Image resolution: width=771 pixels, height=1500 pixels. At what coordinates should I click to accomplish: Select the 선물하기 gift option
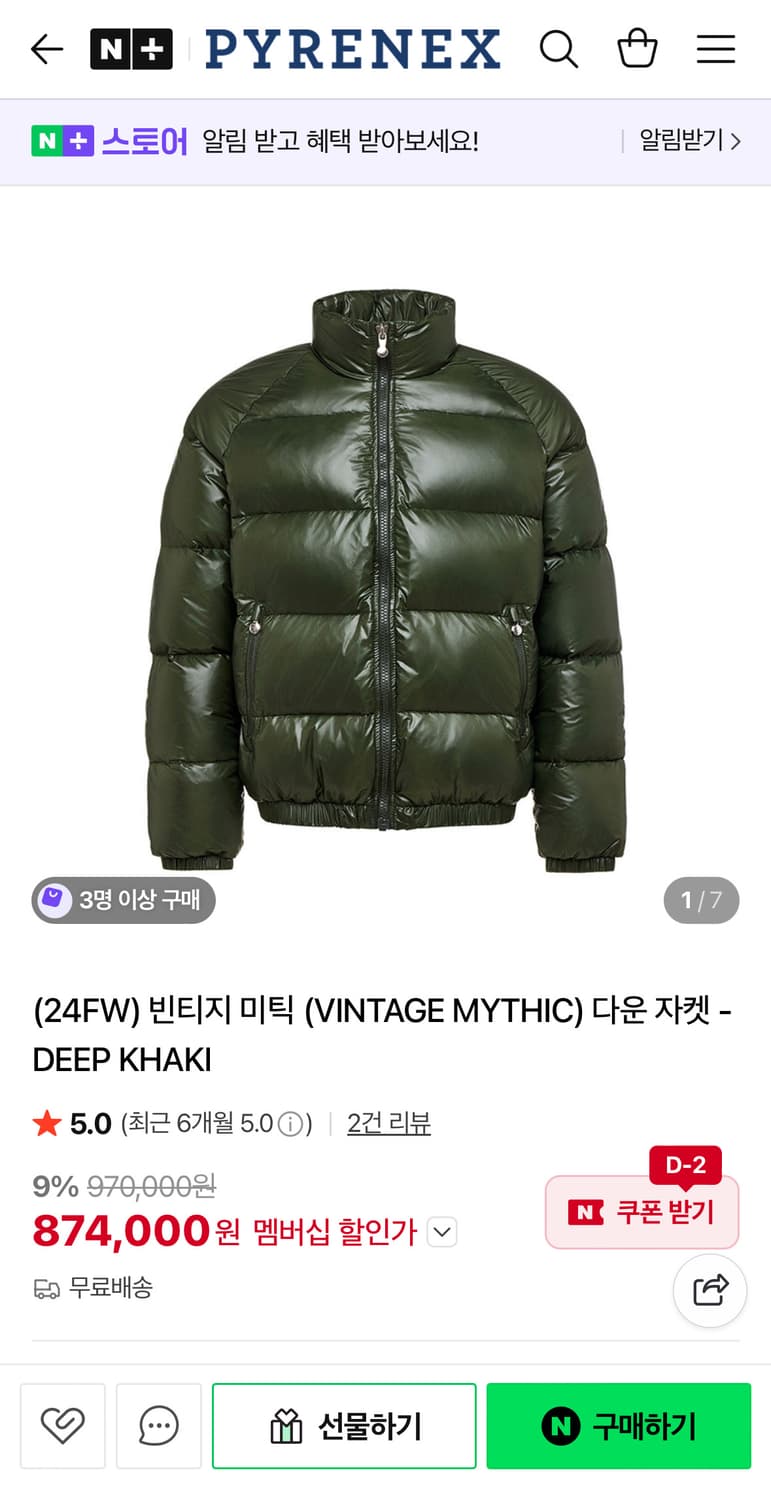(344, 1426)
